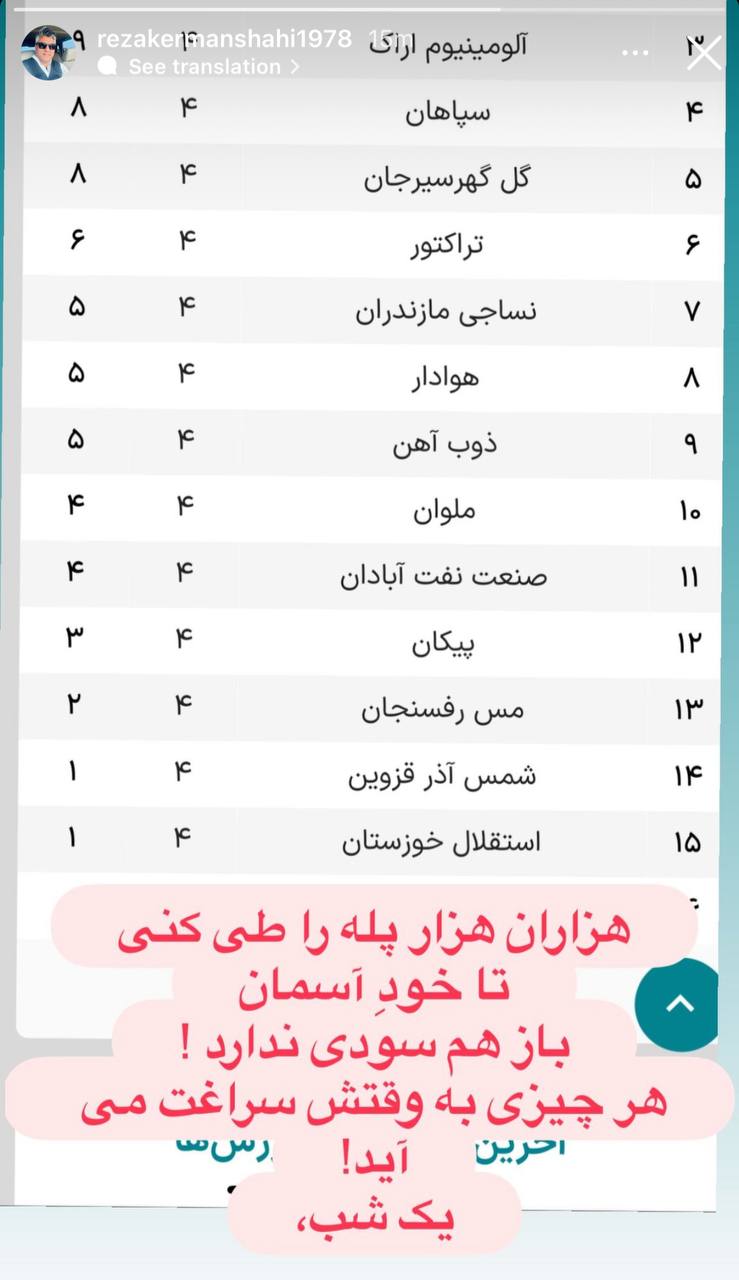
Task: Open the rezakermanshahi1978 username link
Action: pos(225,39)
